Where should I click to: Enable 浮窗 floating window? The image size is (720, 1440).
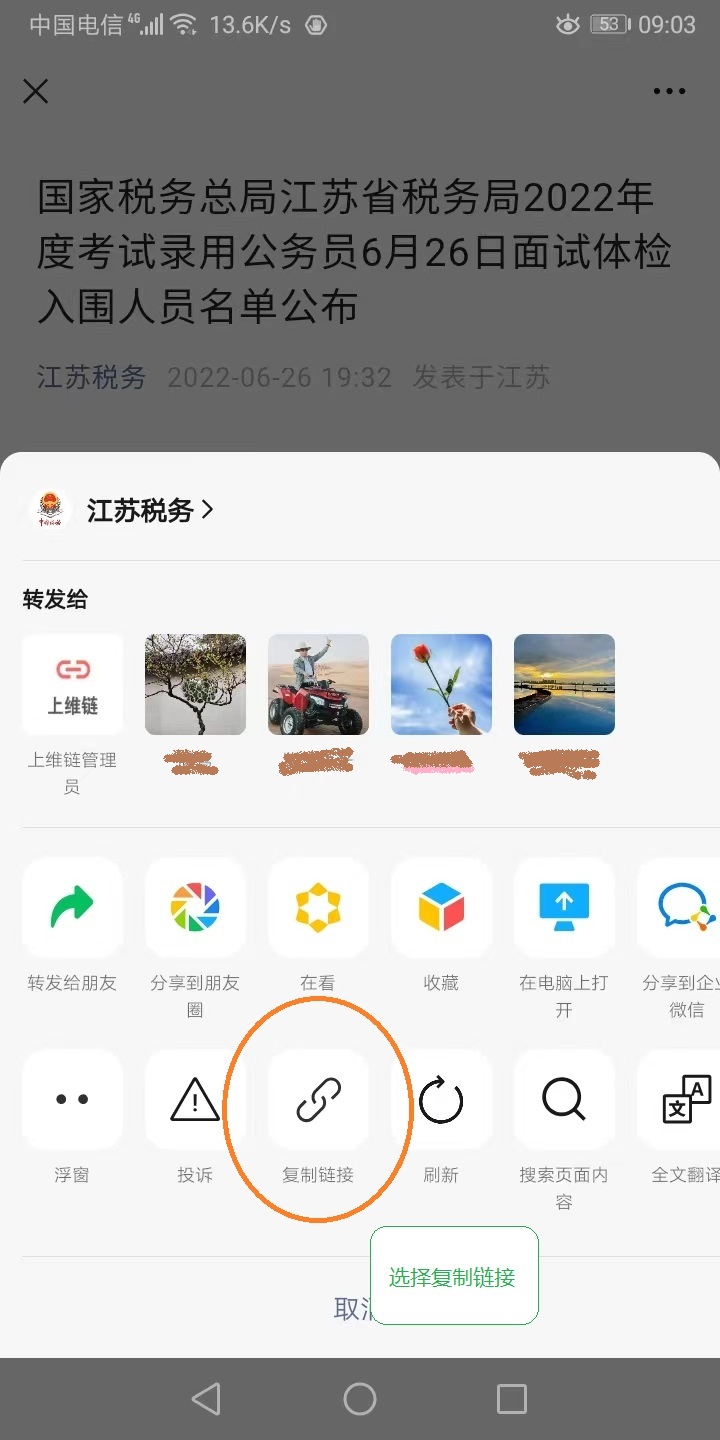pyautogui.click(x=72, y=1099)
